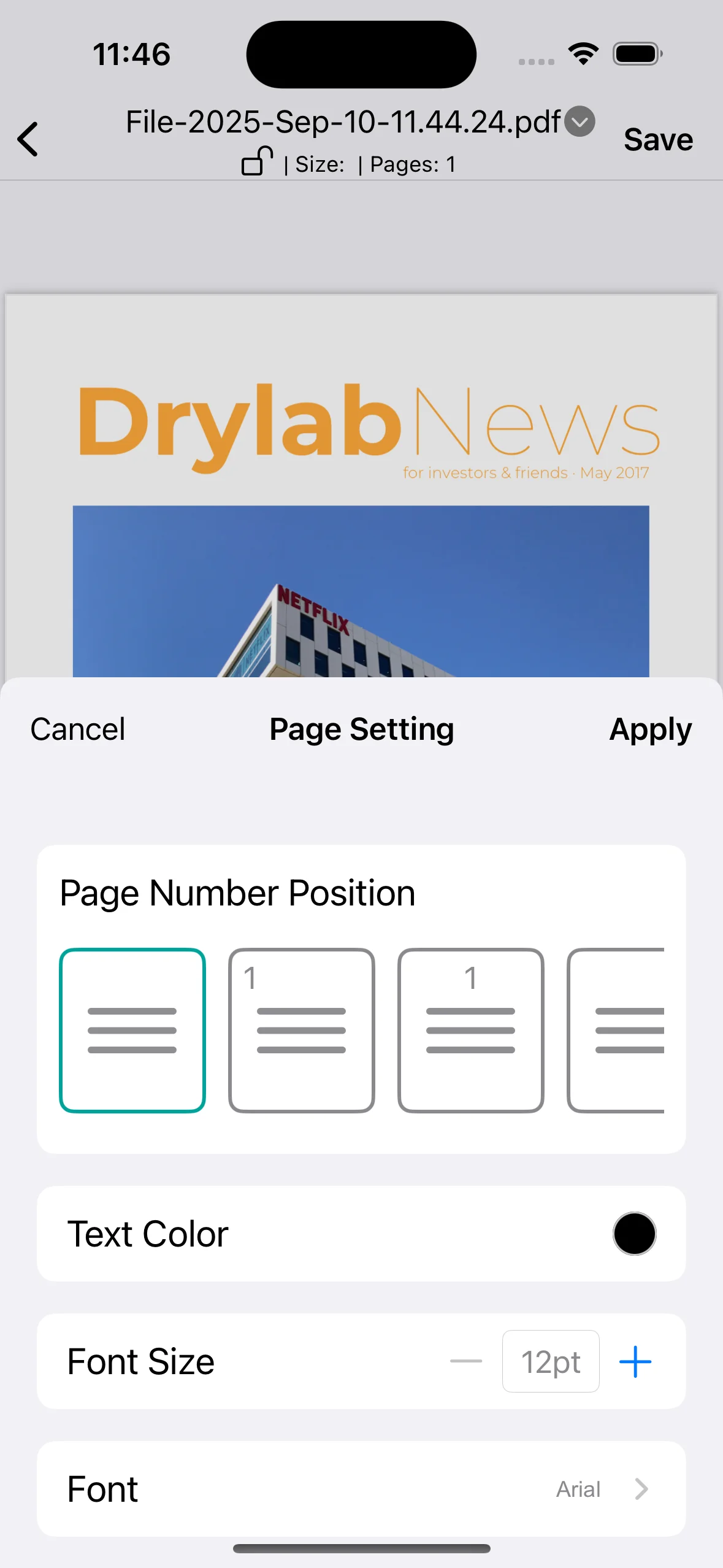
Task: Tap plus to increase page number font size
Action: tap(635, 1361)
